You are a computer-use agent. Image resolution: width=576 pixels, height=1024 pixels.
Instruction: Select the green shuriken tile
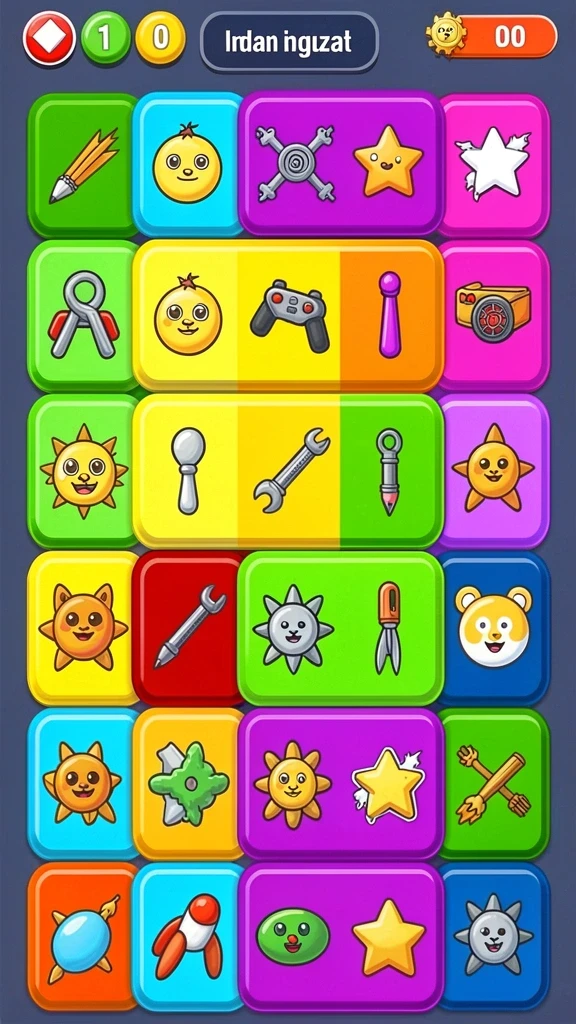point(188,782)
